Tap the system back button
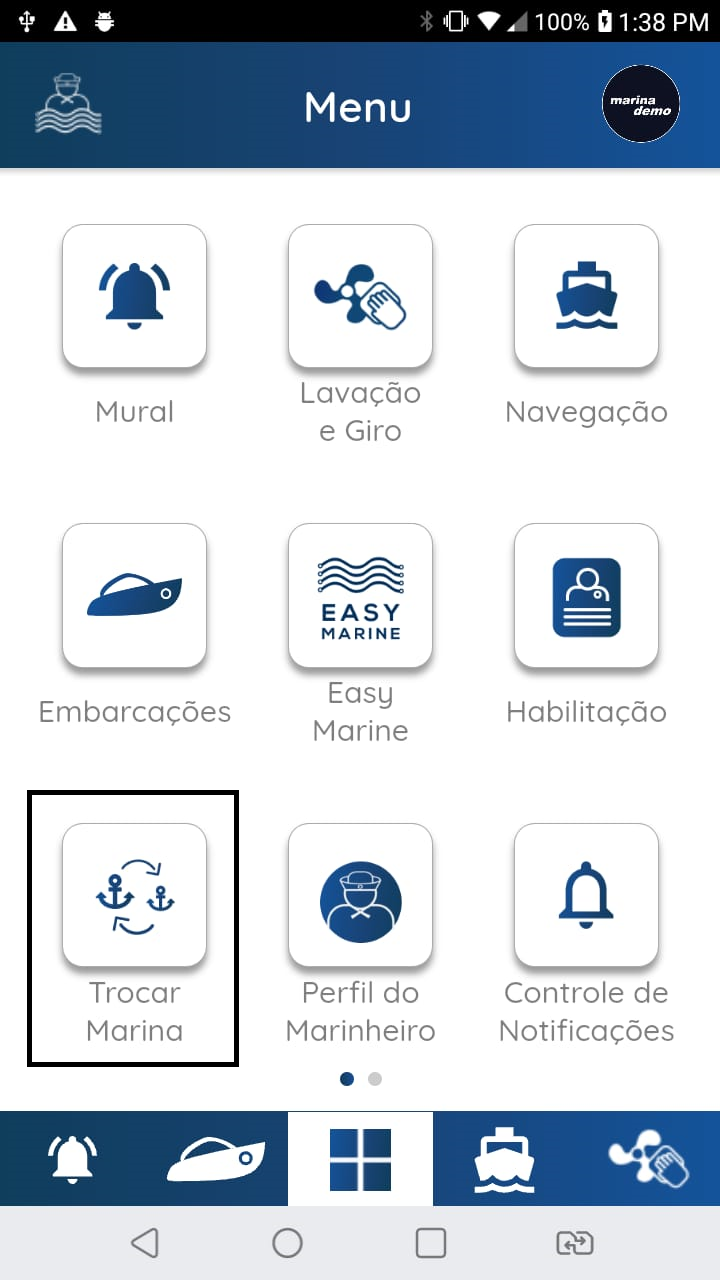Screen dimensions: 720x1280 point(144,1243)
